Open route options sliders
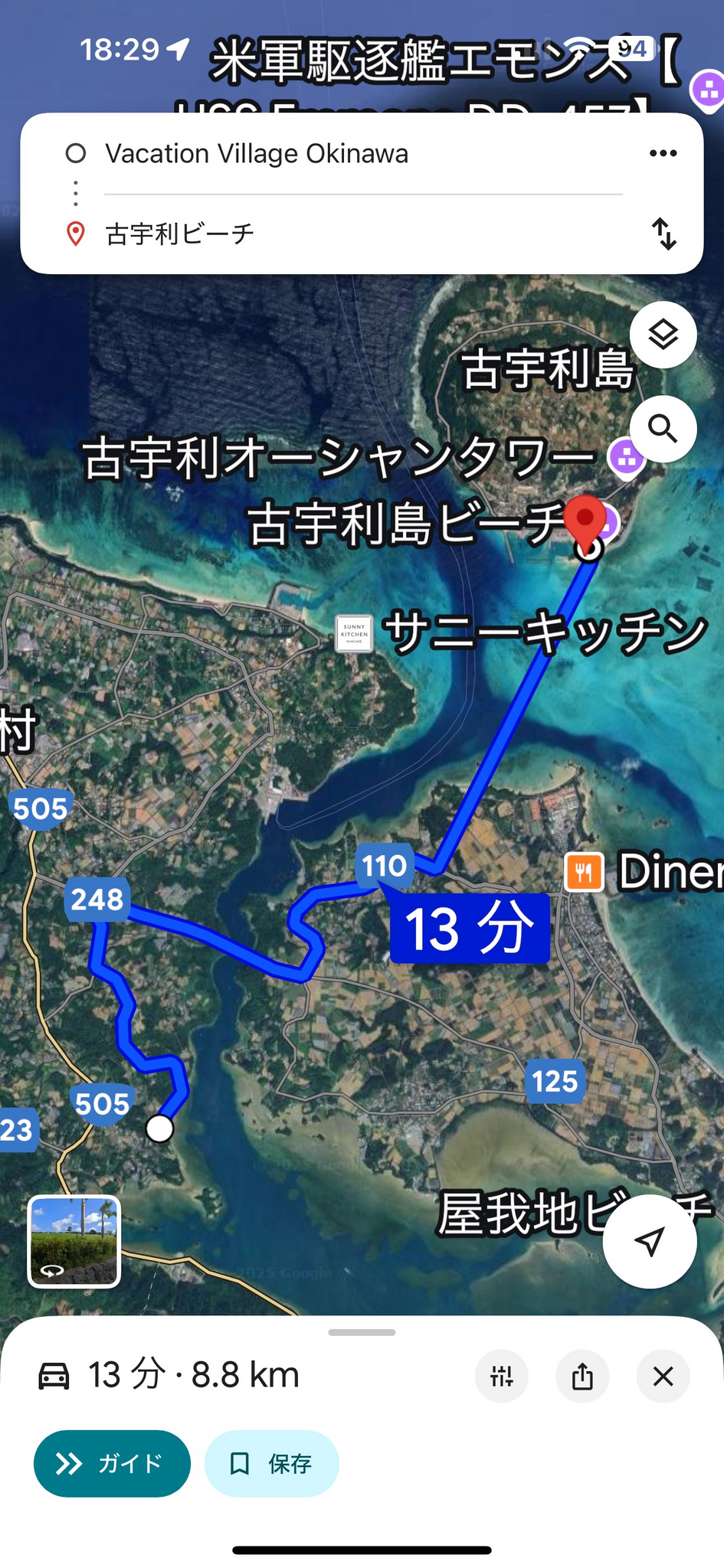 coord(502,1376)
